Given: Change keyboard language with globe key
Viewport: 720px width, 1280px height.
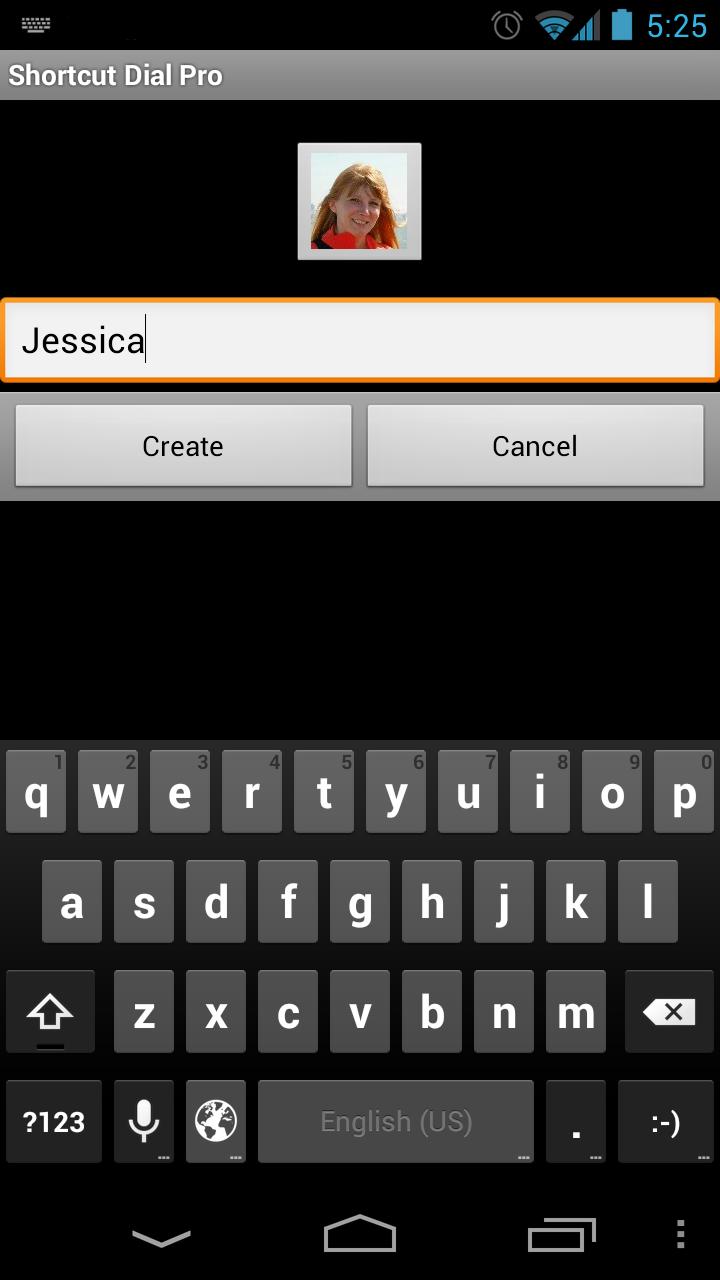Looking at the screenshot, I should coord(216,1122).
